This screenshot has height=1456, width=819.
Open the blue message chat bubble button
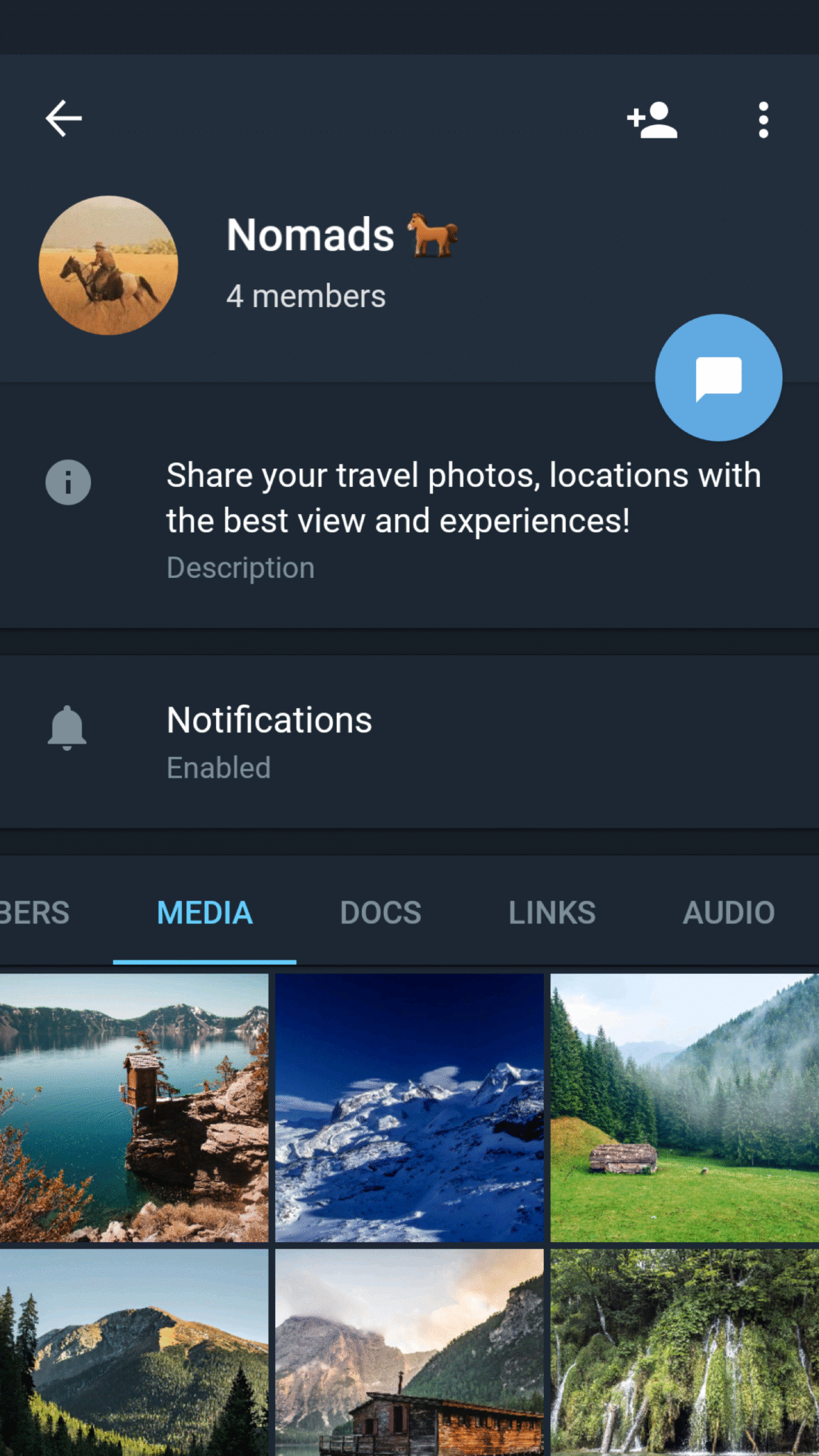click(718, 378)
